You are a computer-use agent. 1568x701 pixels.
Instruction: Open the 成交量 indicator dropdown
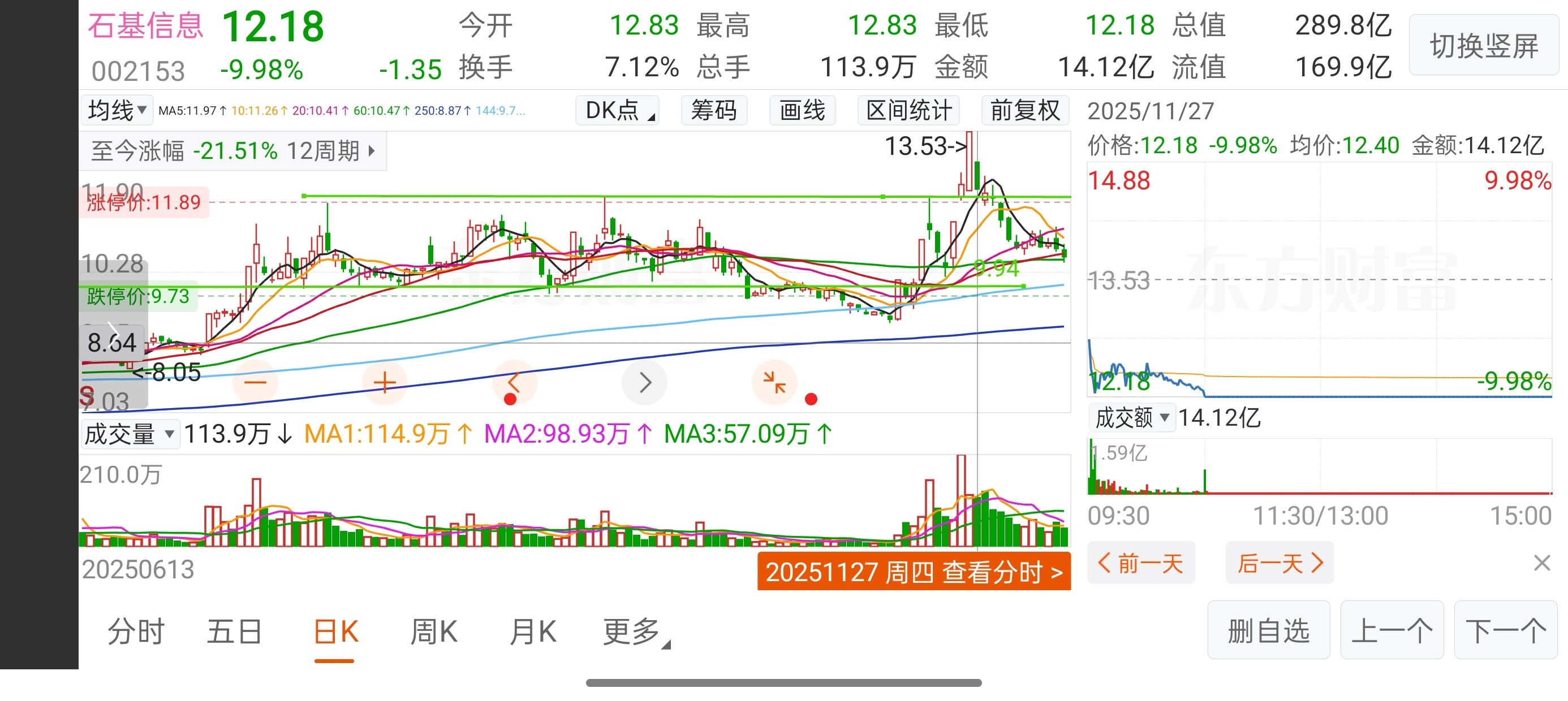click(130, 434)
